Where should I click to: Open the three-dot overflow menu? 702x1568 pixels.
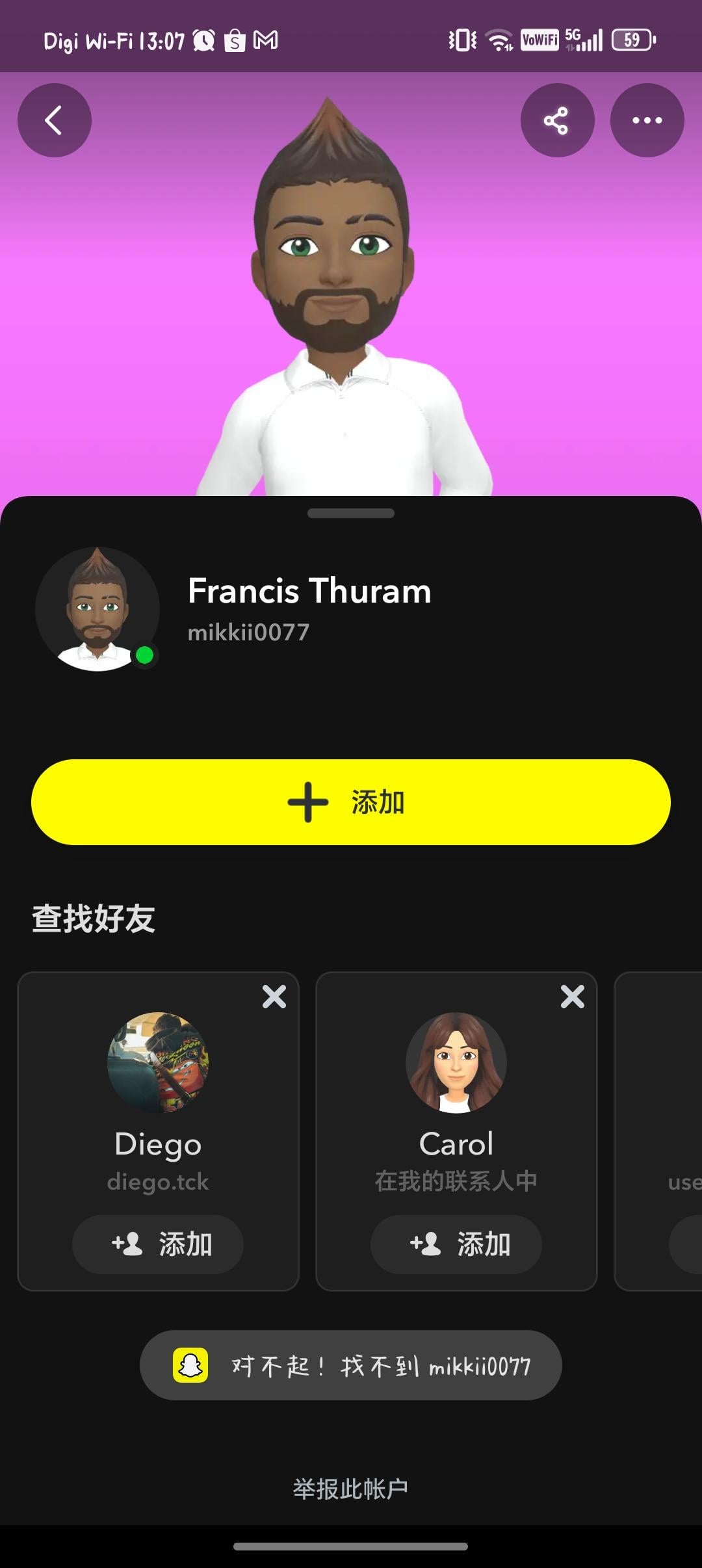pos(647,120)
